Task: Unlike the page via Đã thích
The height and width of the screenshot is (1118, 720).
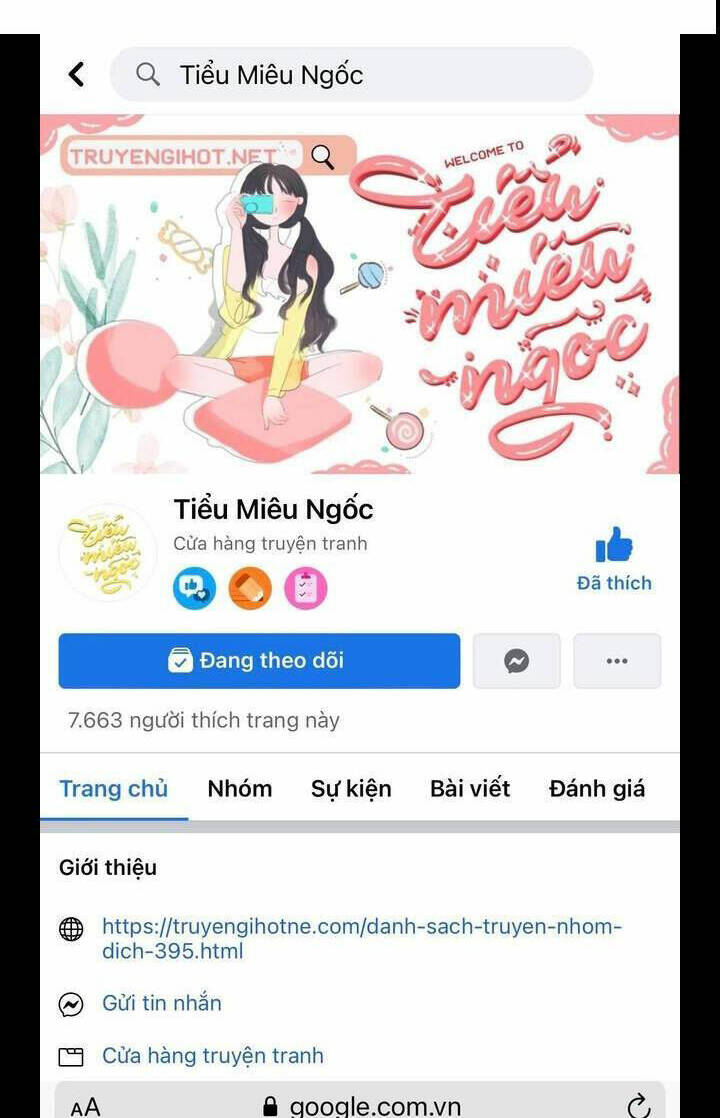Action: point(614,560)
